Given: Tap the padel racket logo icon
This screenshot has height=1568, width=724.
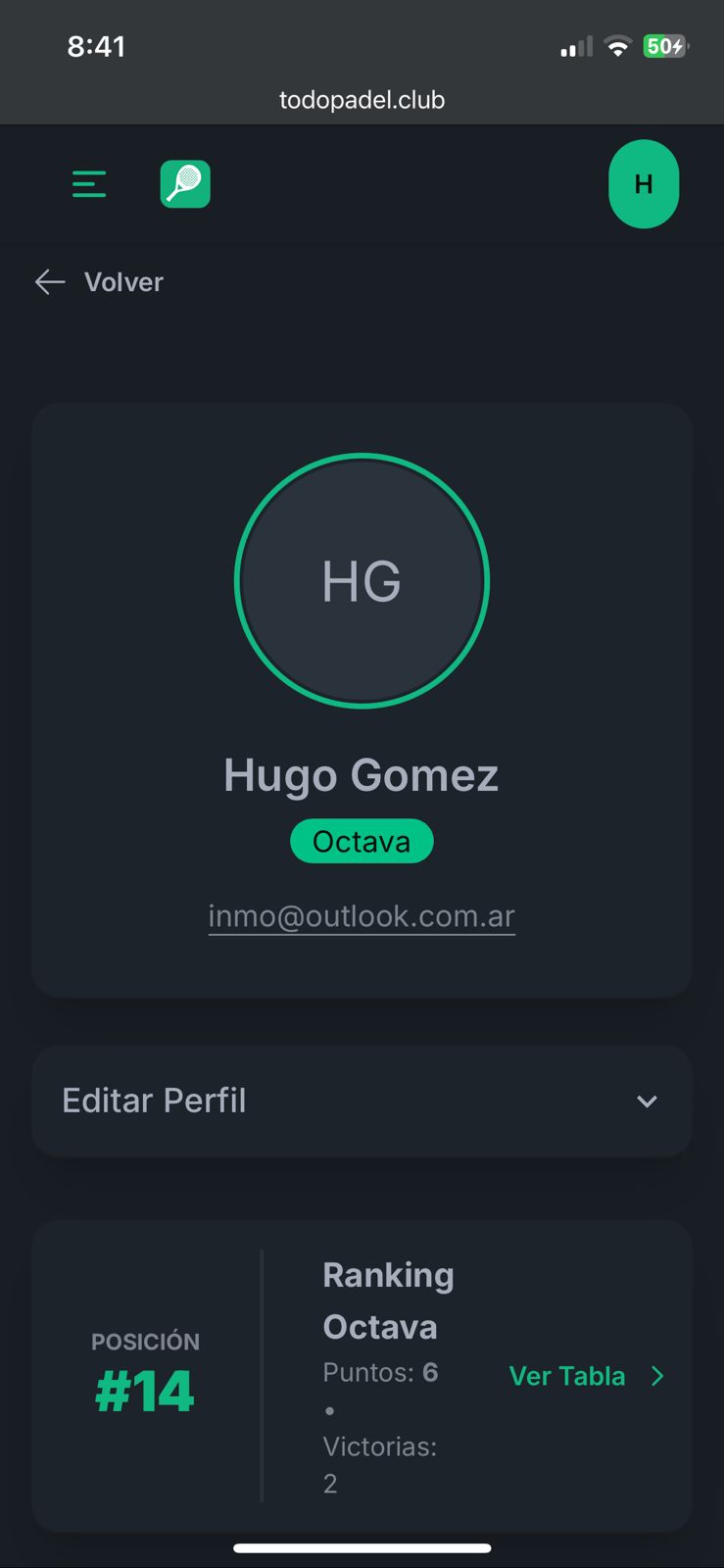Looking at the screenshot, I should pyautogui.click(x=185, y=184).
